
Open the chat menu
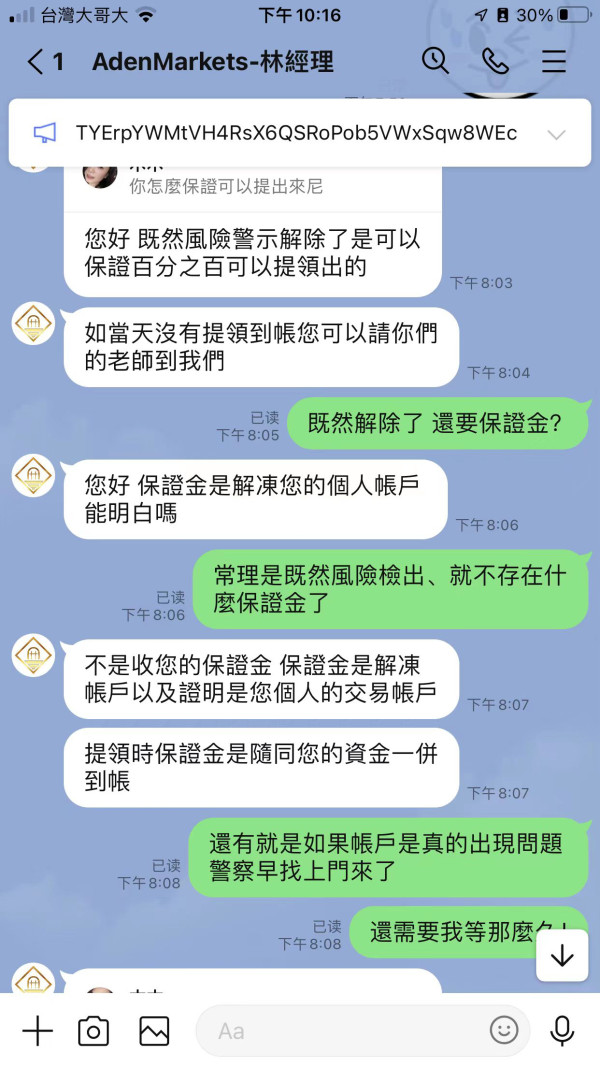pyautogui.click(x=554, y=61)
